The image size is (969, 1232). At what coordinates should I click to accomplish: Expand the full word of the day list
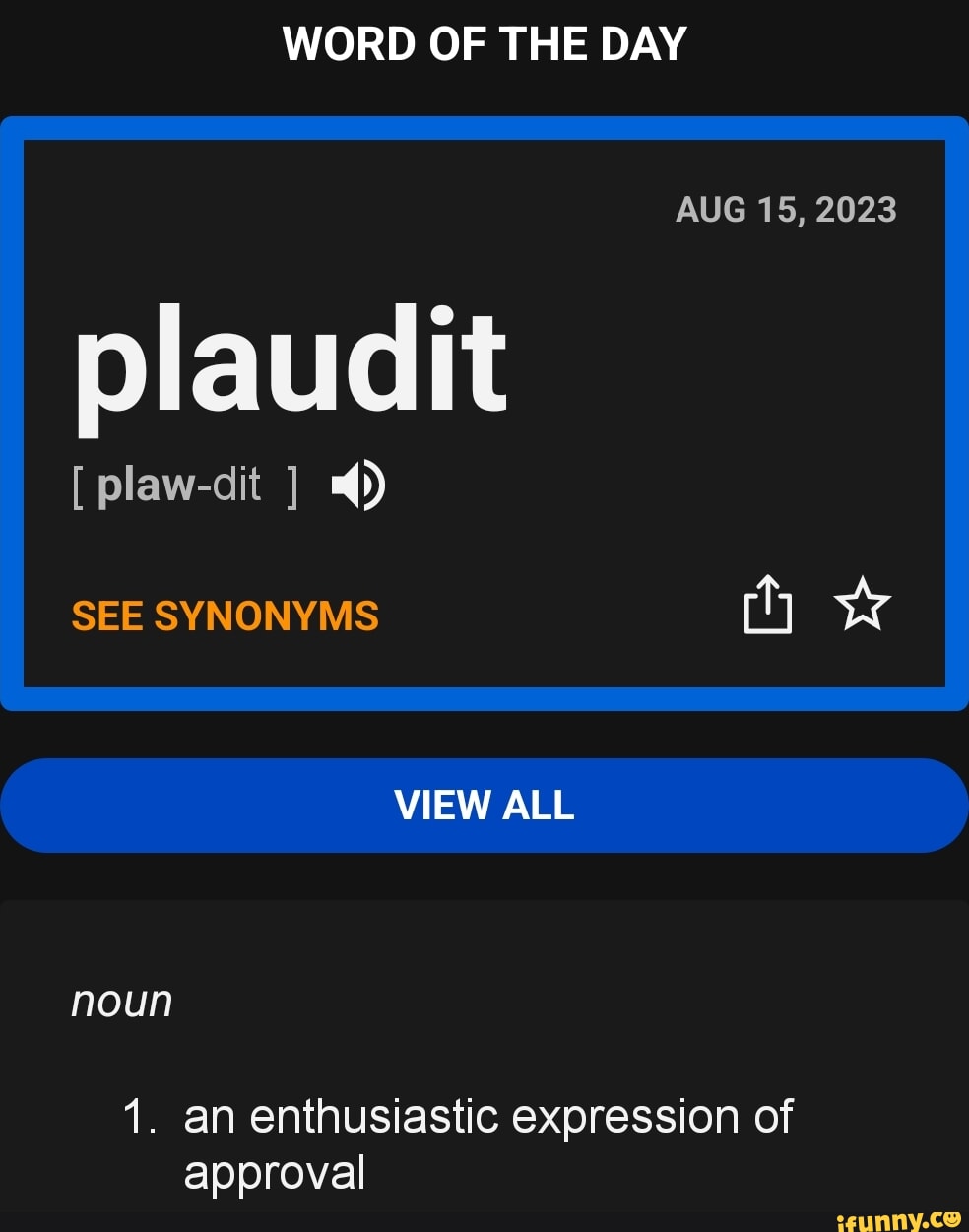(x=484, y=805)
